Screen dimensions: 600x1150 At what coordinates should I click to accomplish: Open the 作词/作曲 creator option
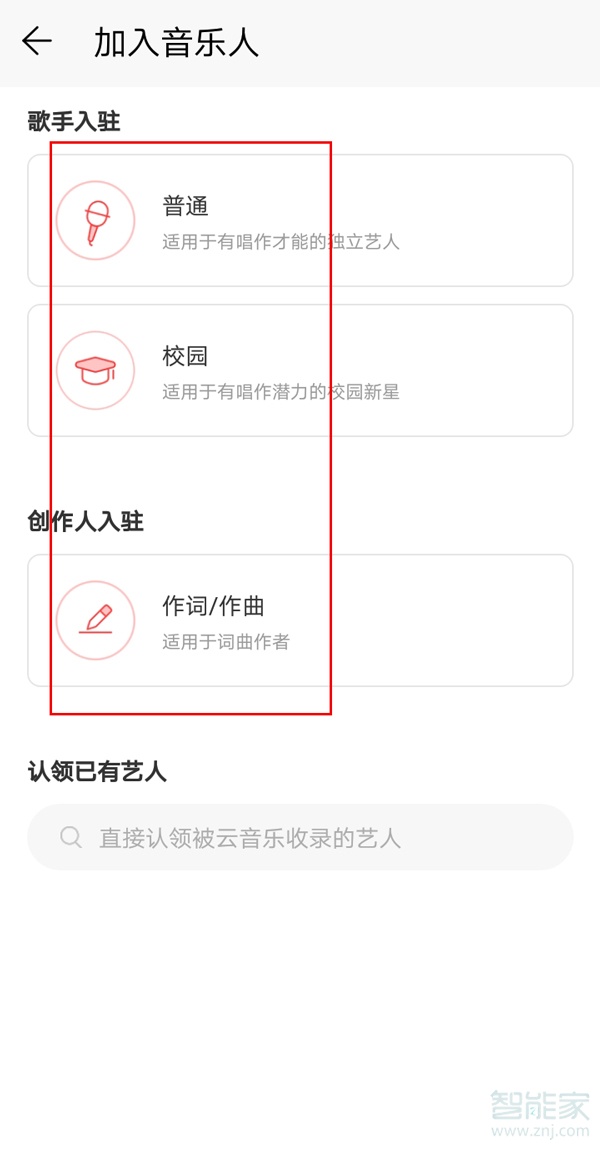(x=300, y=621)
